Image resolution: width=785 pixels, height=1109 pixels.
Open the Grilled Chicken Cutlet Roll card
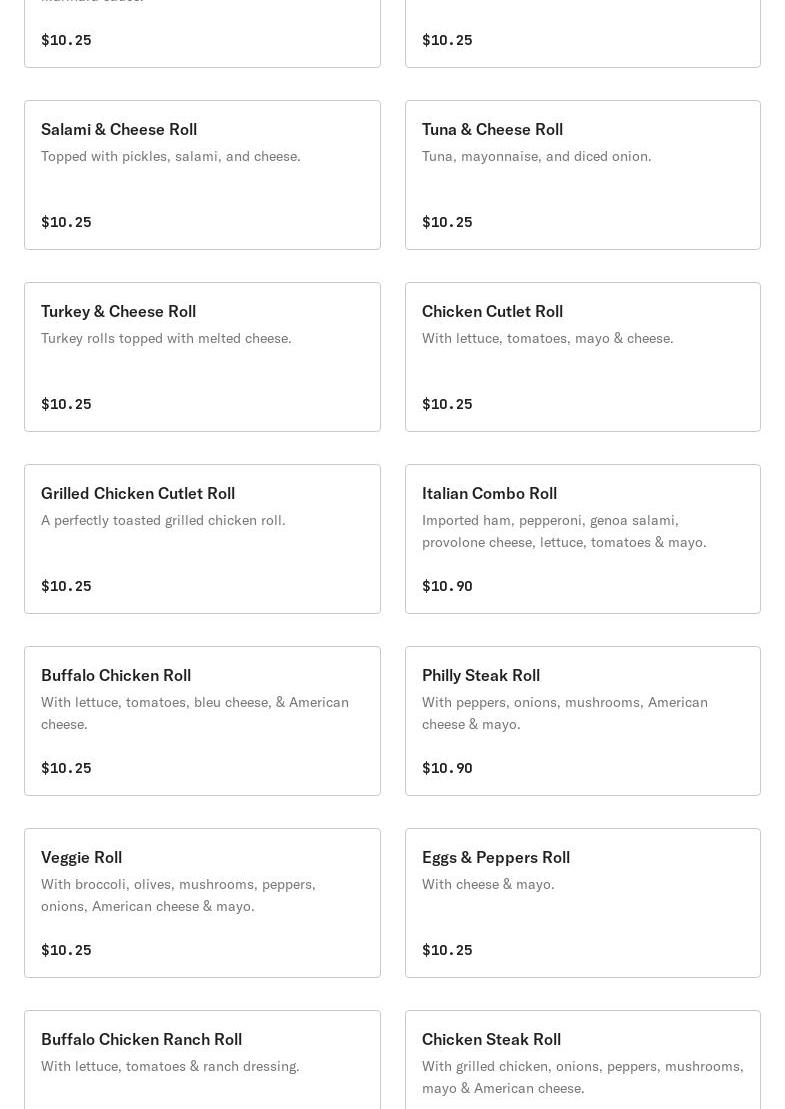click(x=202, y=539)
